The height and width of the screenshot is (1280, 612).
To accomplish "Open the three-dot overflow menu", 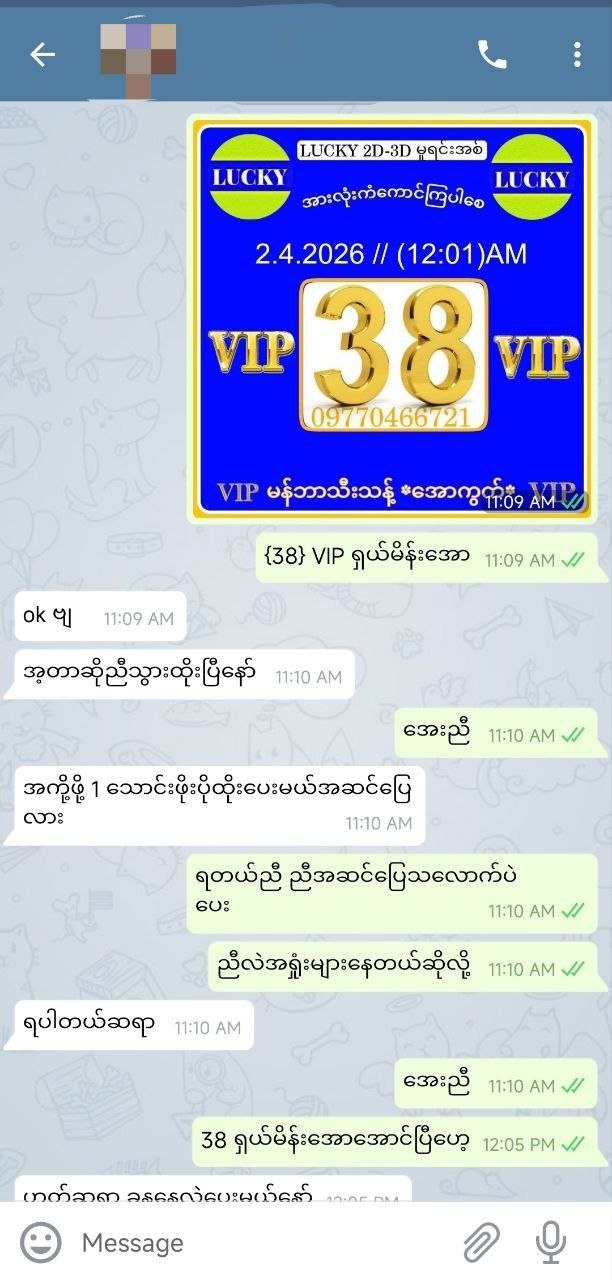I will pyautogui.click(x=577, y=55).
